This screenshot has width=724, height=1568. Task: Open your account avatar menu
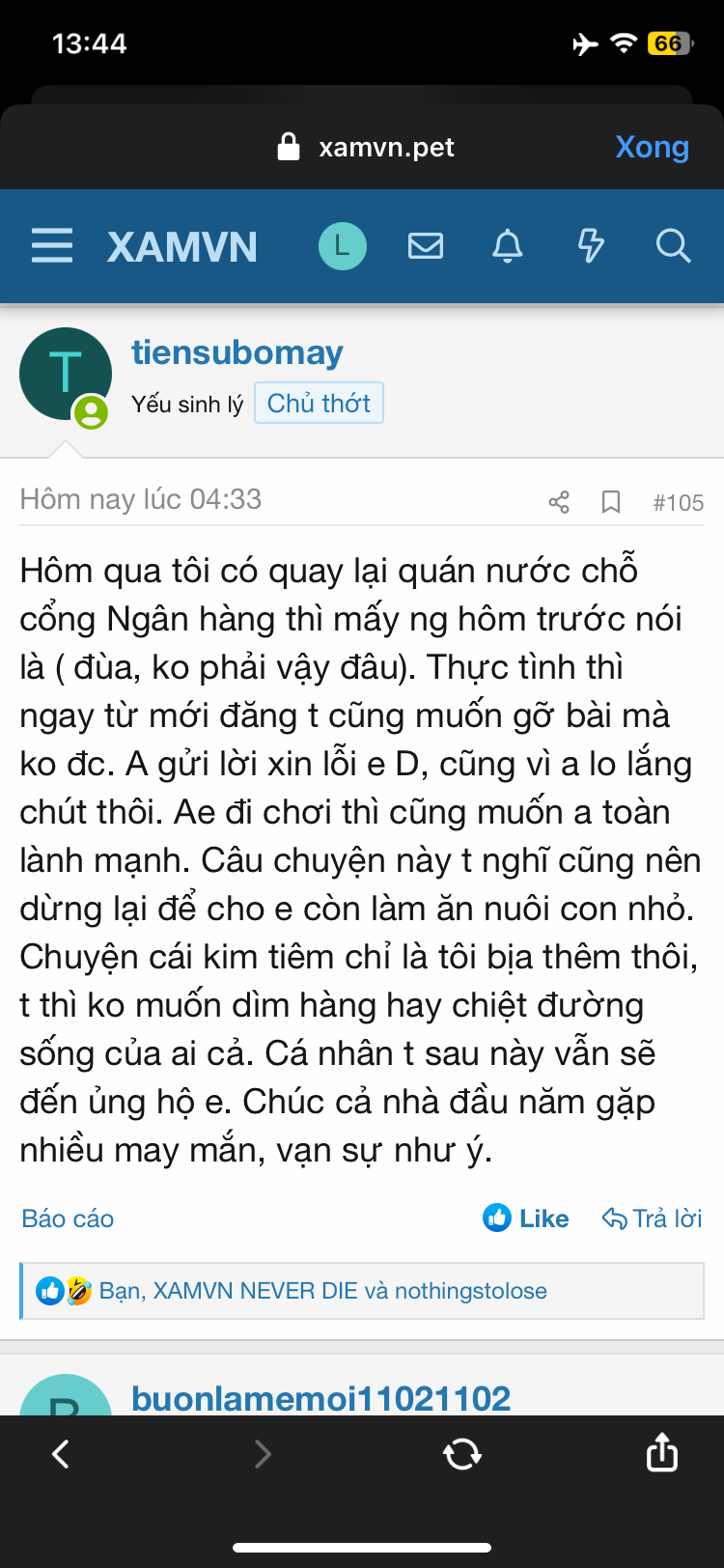pyautogui.click(x=342, y=246)
